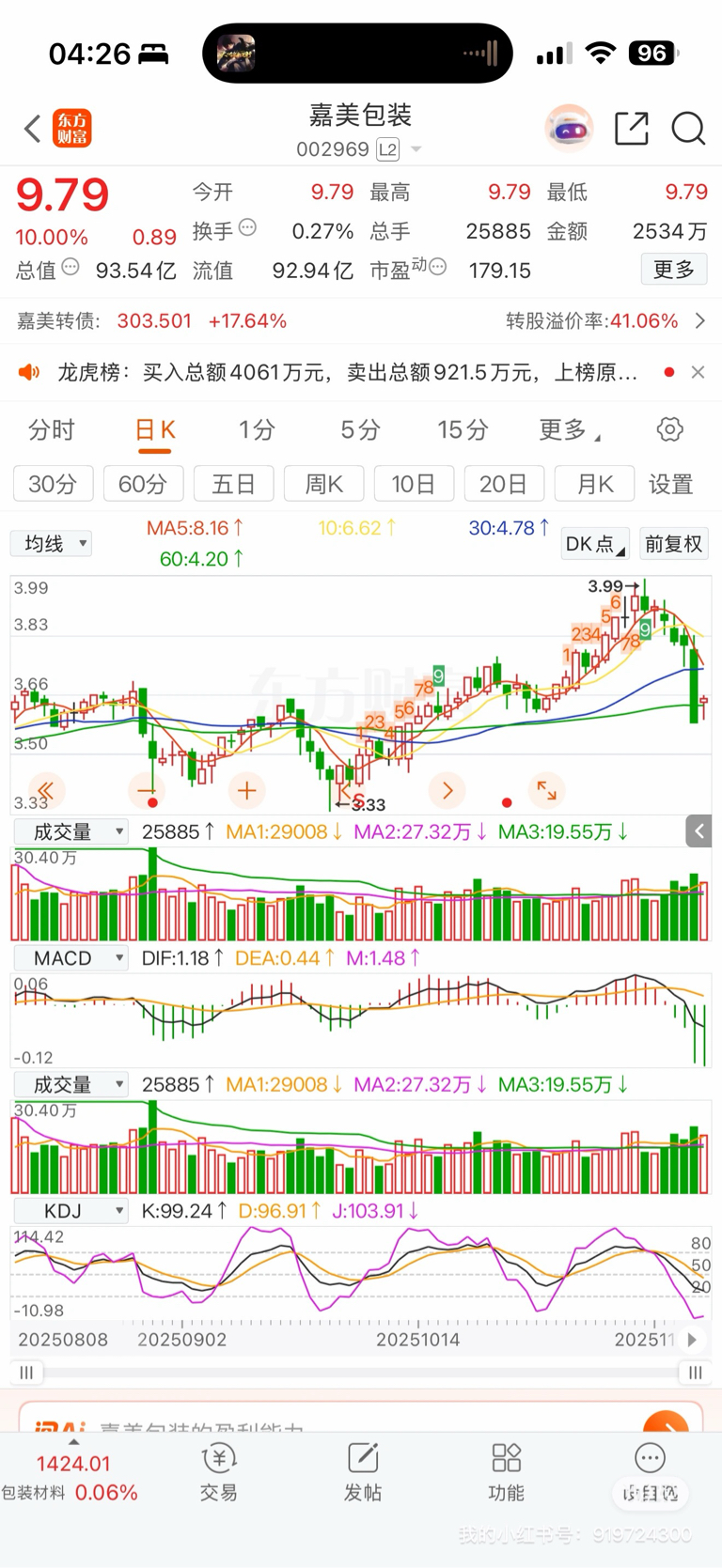Screen dimensions: 722x1568
Task: Open the search magnifier icon
Action: click(x=688, y=129)
